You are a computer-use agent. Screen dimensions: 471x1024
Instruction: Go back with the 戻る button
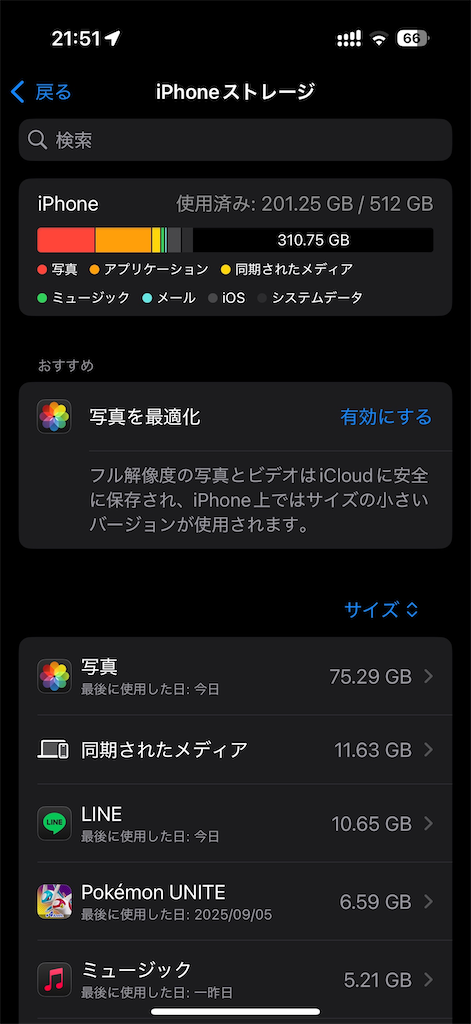coord(41,92)
